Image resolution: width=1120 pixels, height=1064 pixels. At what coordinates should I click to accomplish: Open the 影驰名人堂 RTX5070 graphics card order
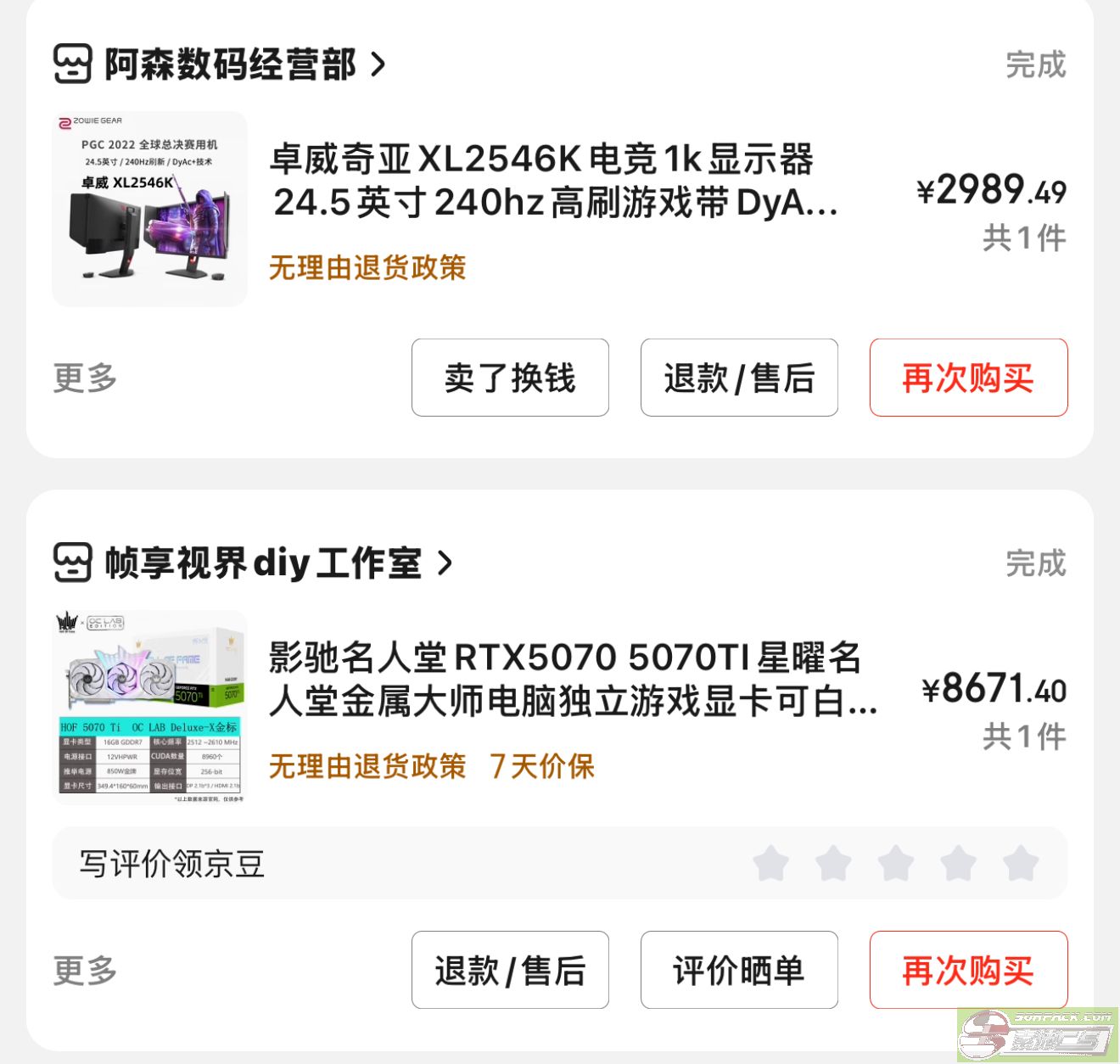click(x=573, y=680)
